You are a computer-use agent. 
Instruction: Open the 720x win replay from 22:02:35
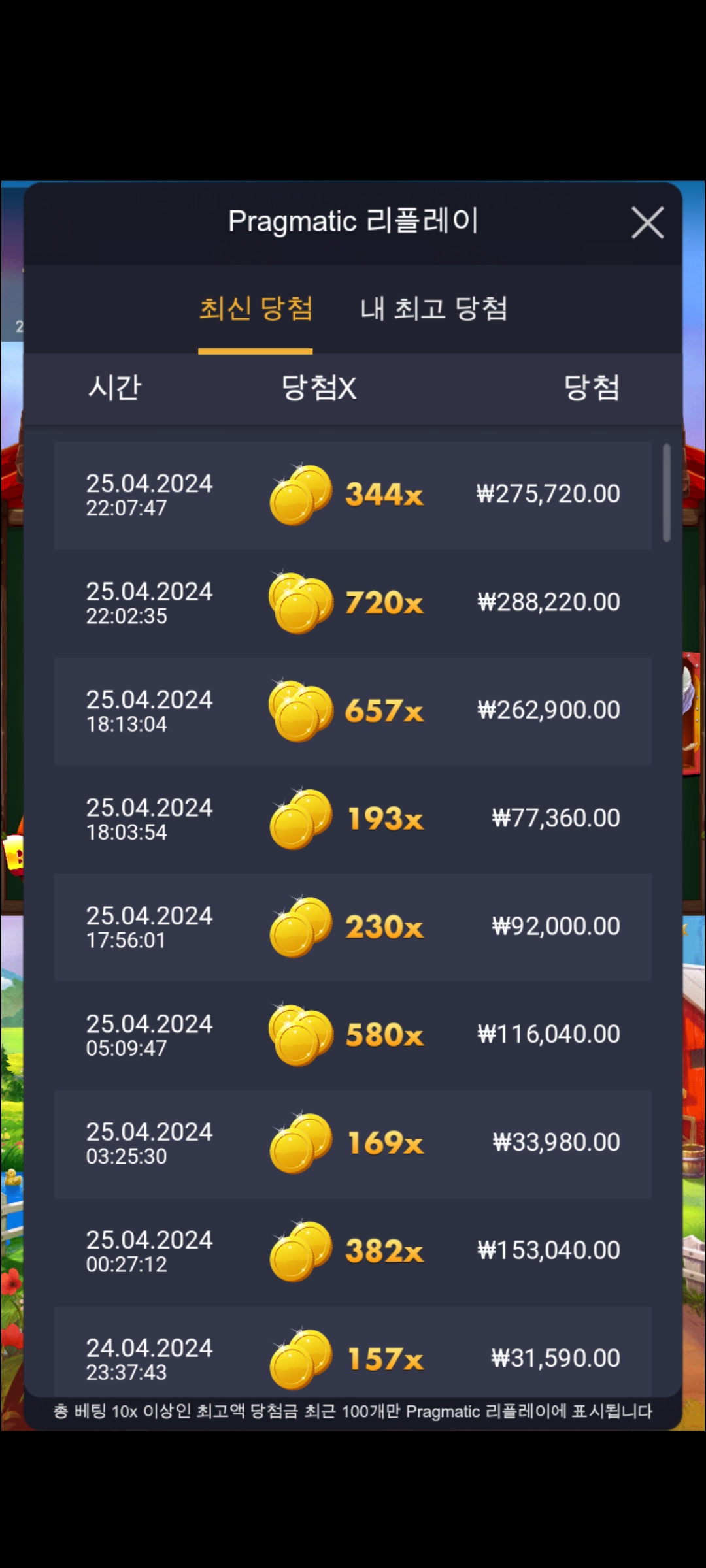coord(353,603)
